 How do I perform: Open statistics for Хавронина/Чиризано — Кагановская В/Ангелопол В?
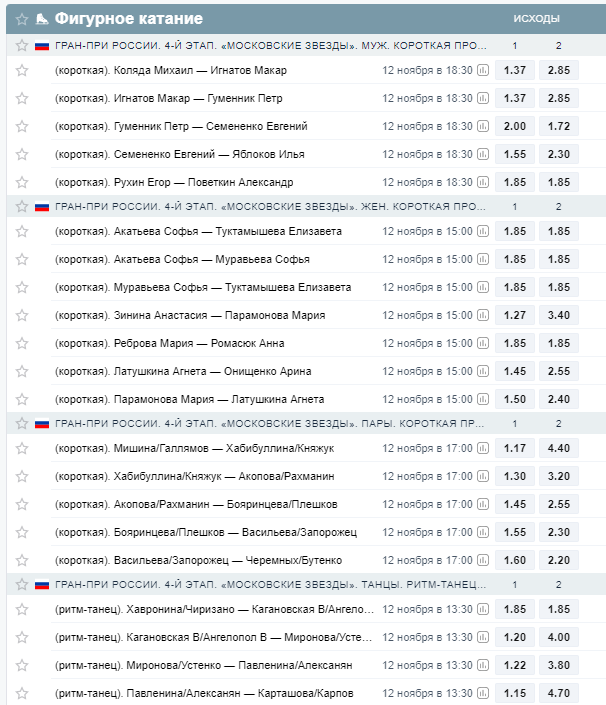point(483,609)
